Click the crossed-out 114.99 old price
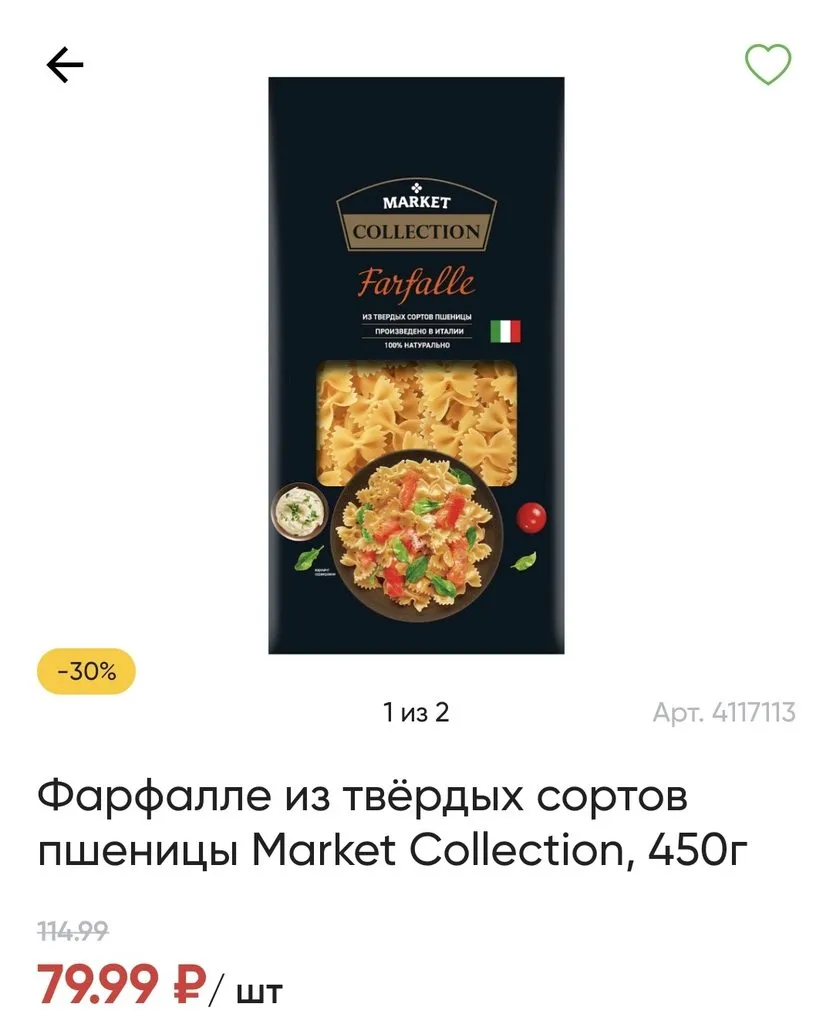Image resolution: width=833 pixels, height=1024 pixels. coord(70,930)
